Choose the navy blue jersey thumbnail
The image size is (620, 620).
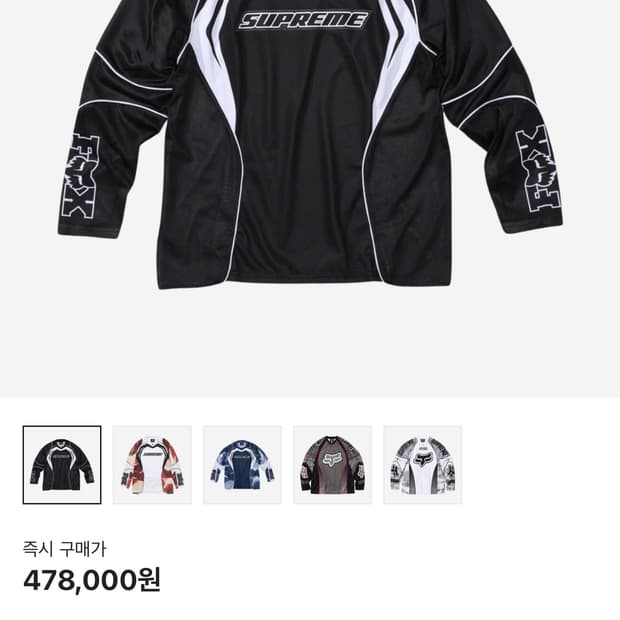pos(242,465)
